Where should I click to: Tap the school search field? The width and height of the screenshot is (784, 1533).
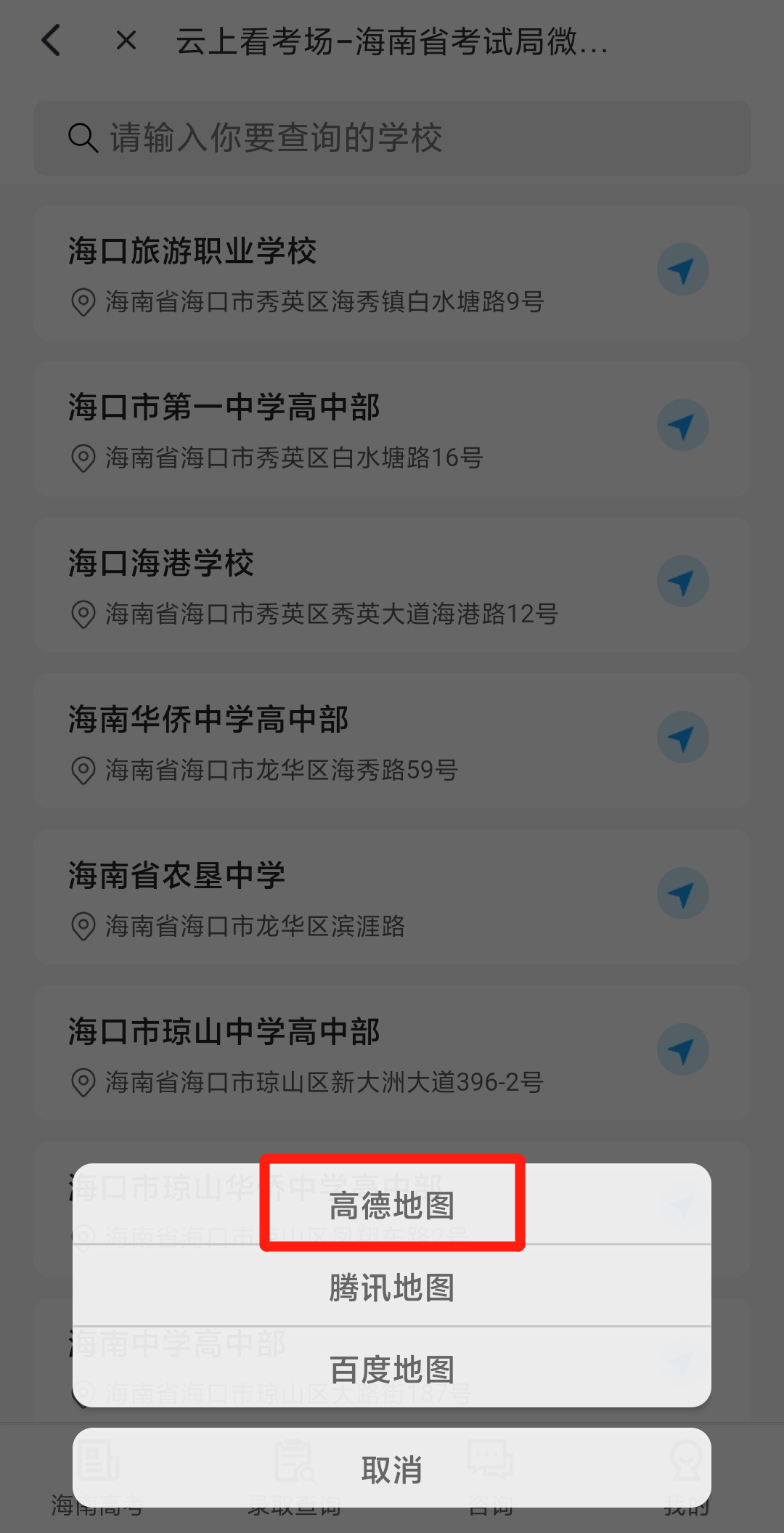tap(392, 138)
